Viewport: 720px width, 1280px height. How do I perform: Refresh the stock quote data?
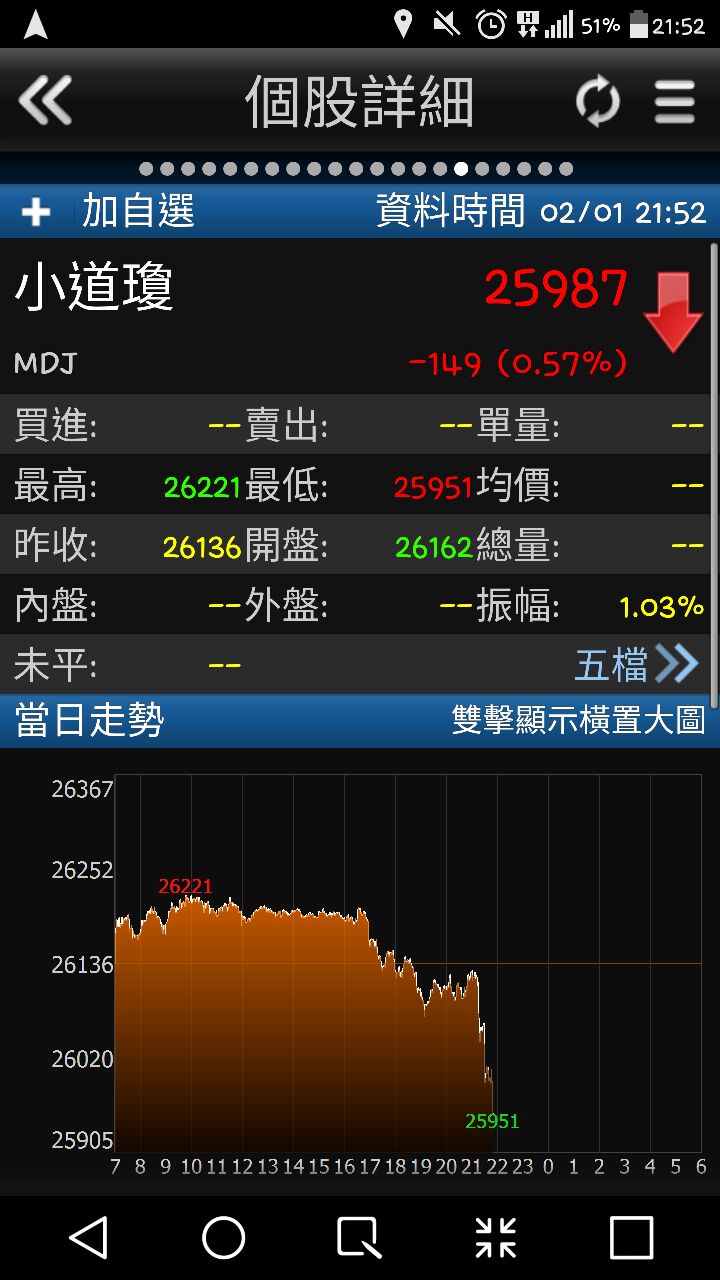click(597, 102)
